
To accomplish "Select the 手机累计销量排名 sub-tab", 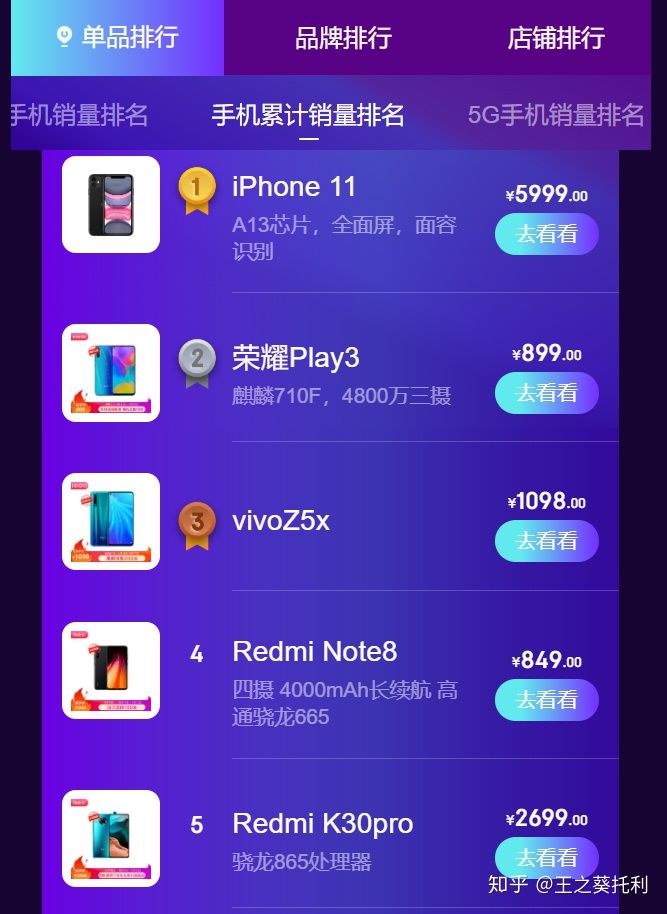I will coord(308,115).
